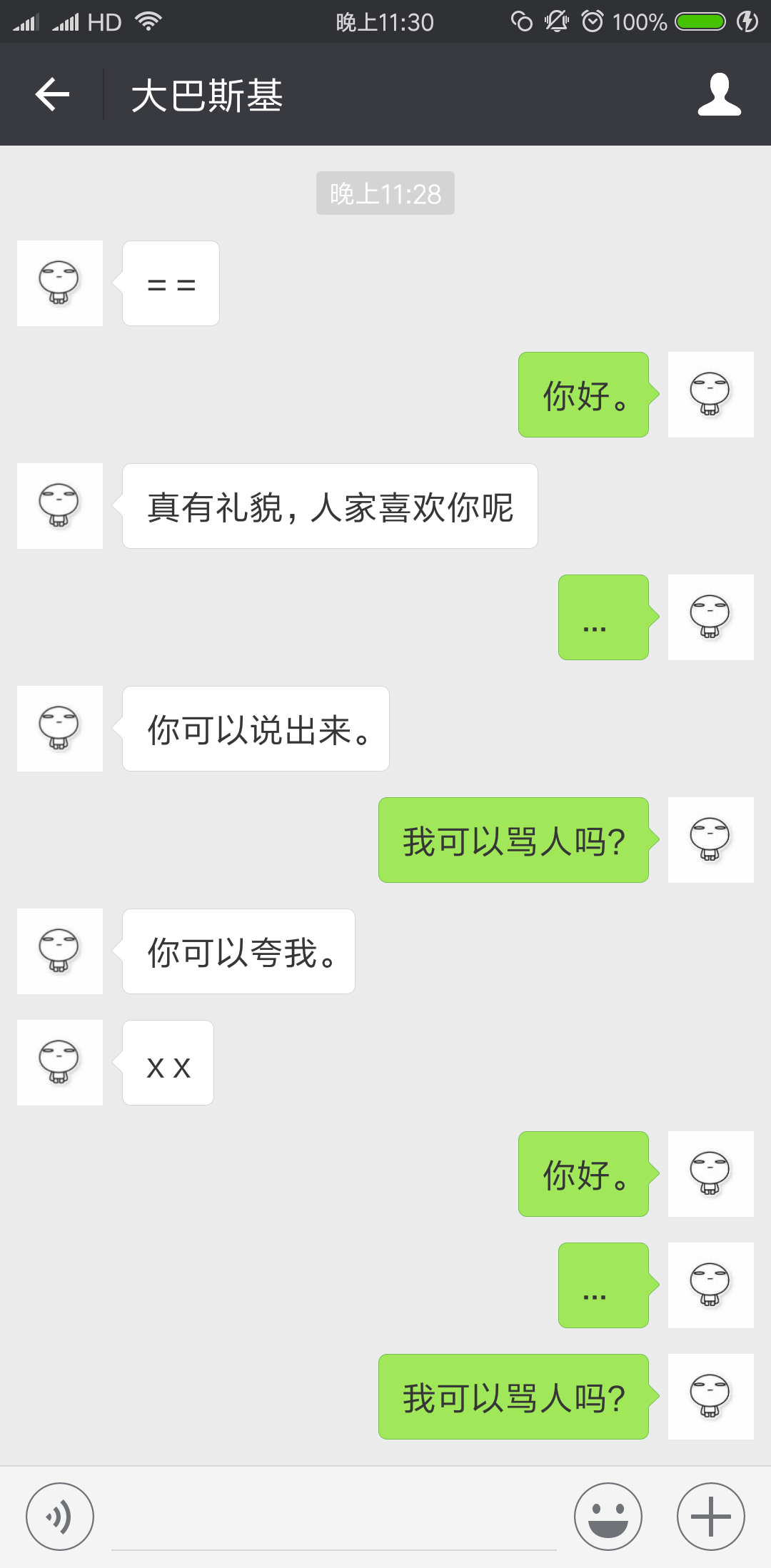Switch to voice message input
The height and width of the screenshot is (1568, 771).
60,1516
